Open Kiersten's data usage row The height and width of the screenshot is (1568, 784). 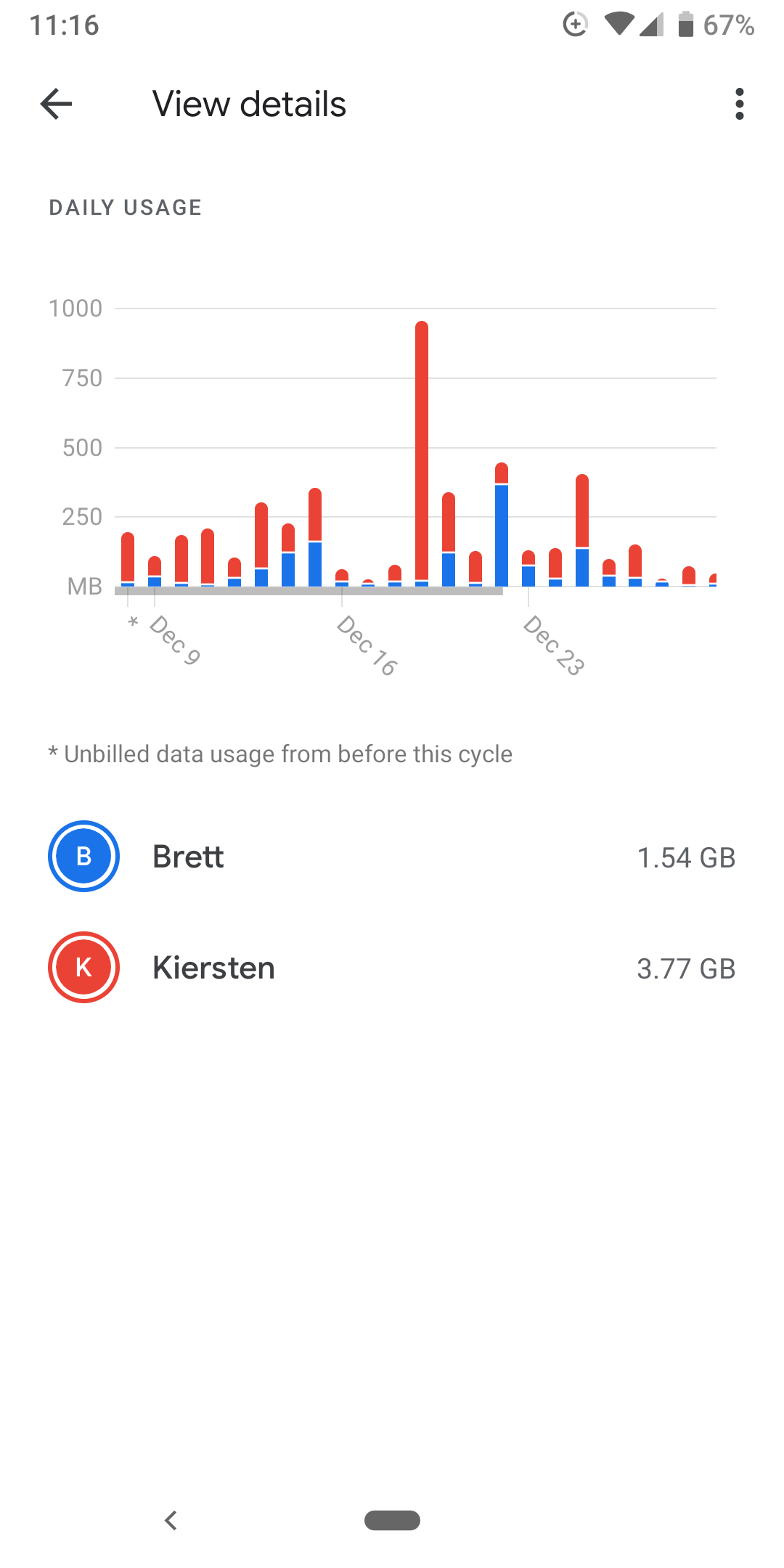[392, 968]
